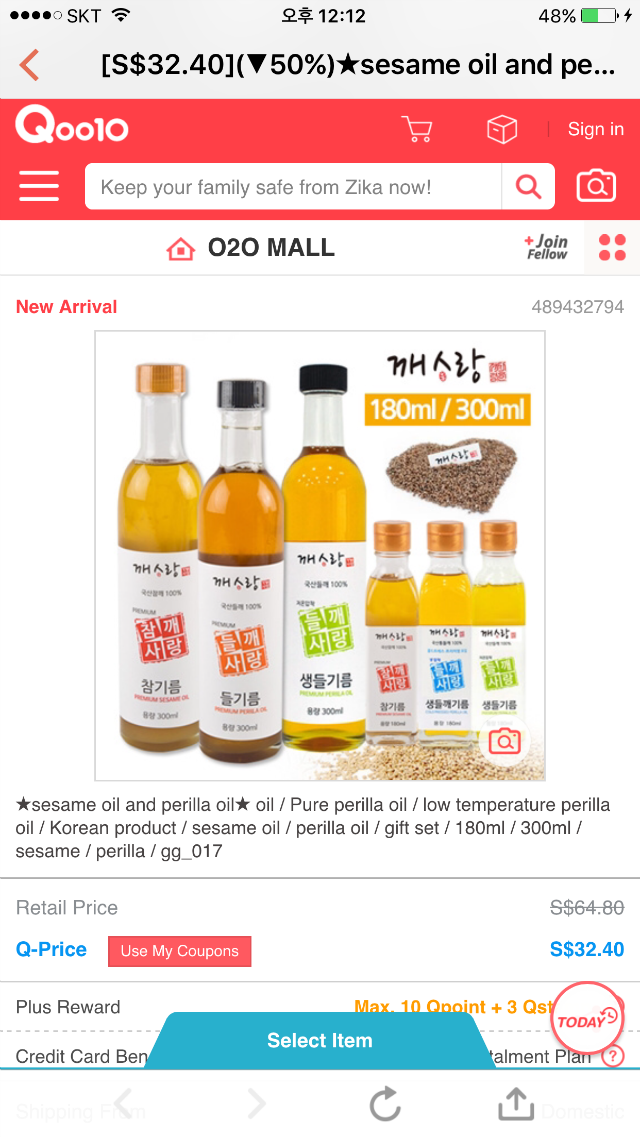Tap the search field
Image resolution: width=640 pixels, height=1137 pixels.
click(x=292, y=187)
